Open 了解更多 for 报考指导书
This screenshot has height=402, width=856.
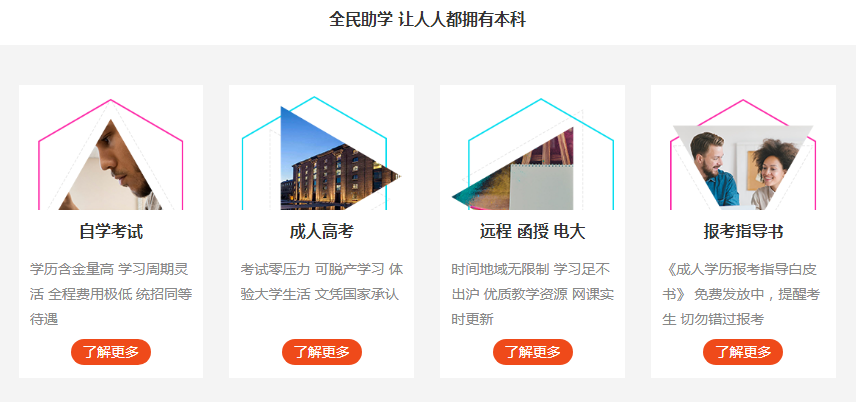pos(743,352)
